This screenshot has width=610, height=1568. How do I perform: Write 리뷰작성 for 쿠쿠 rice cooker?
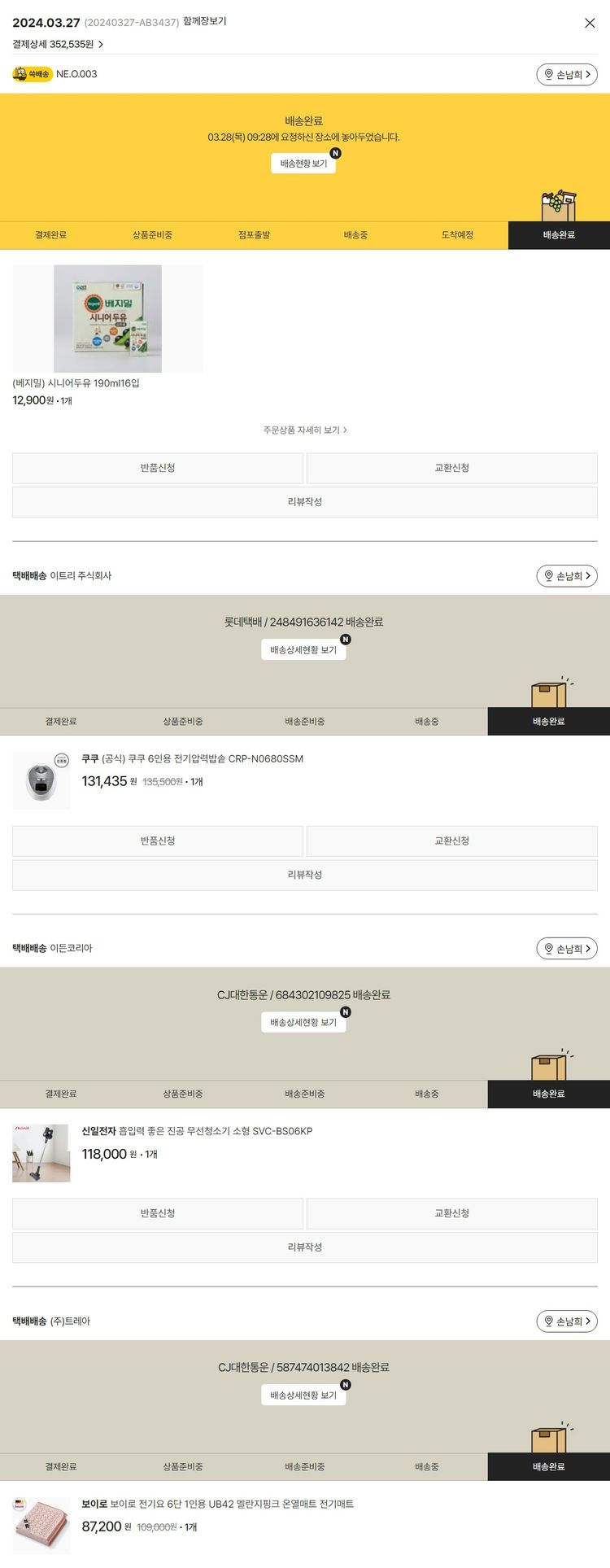(305, 875)
